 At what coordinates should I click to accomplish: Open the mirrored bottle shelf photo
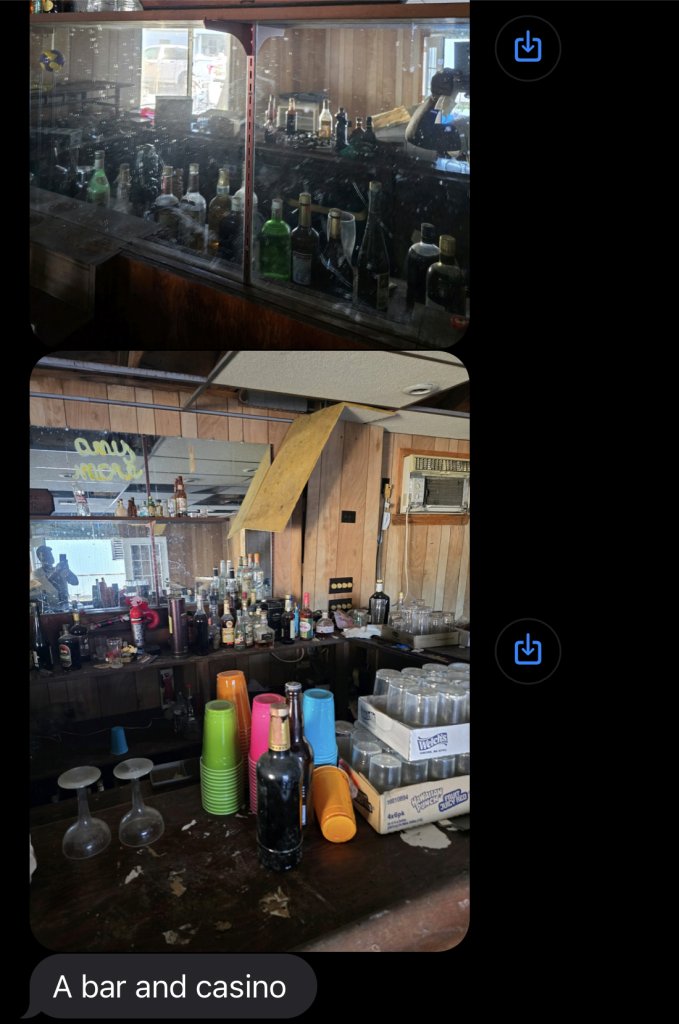click(x=249, y=175)
